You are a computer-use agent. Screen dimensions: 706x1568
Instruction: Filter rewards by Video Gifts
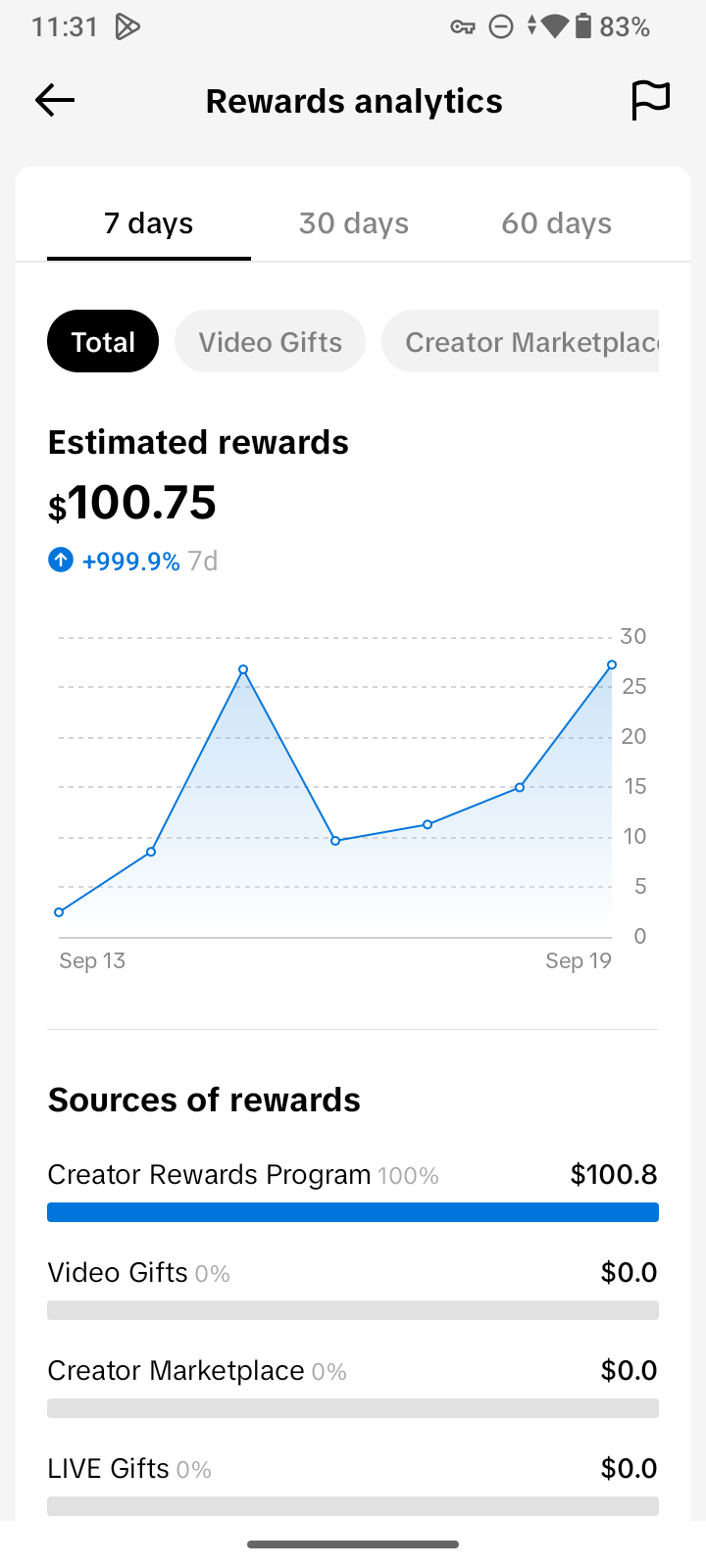pyautogui.click(x=270, y=342)
